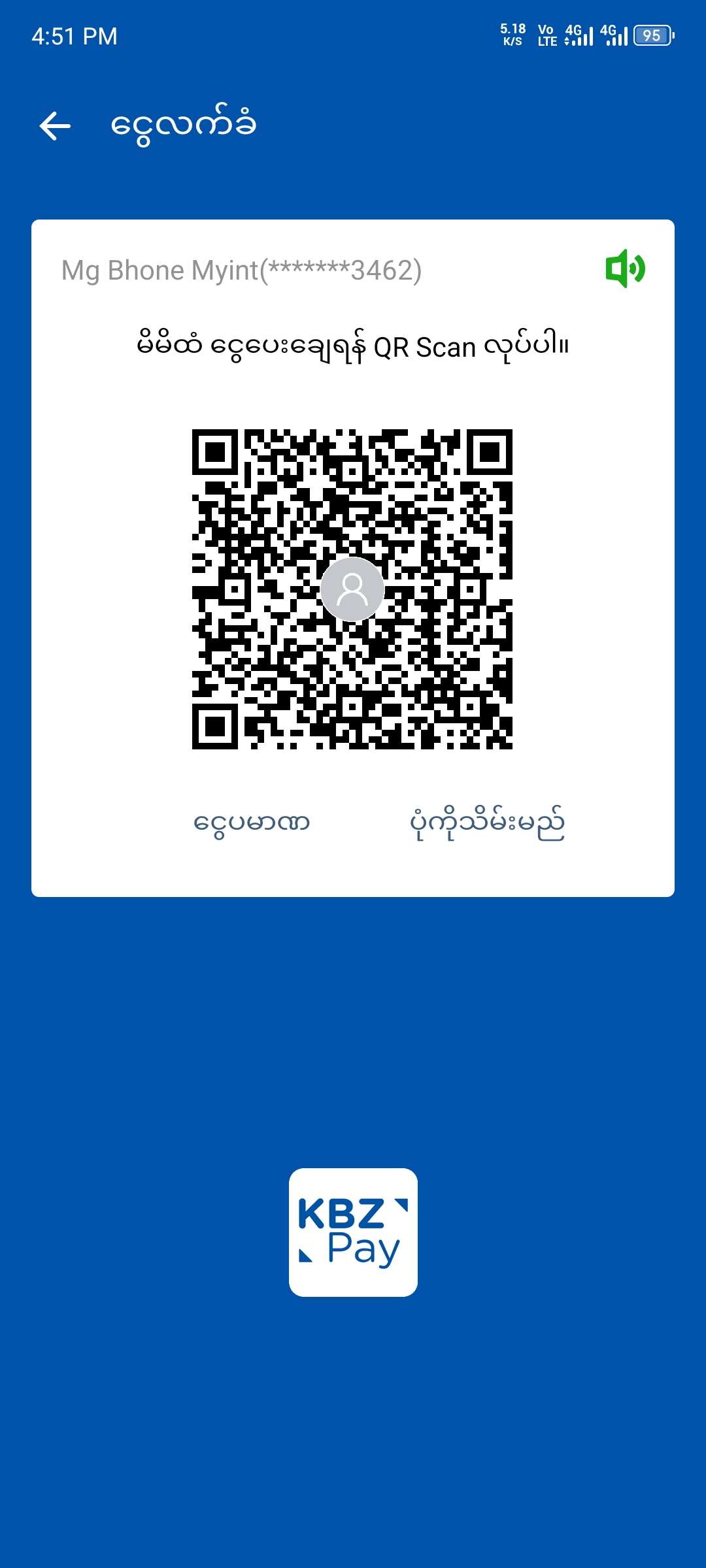Tap ငွေပမာဏ to set amount

click(x=252, y=823)
